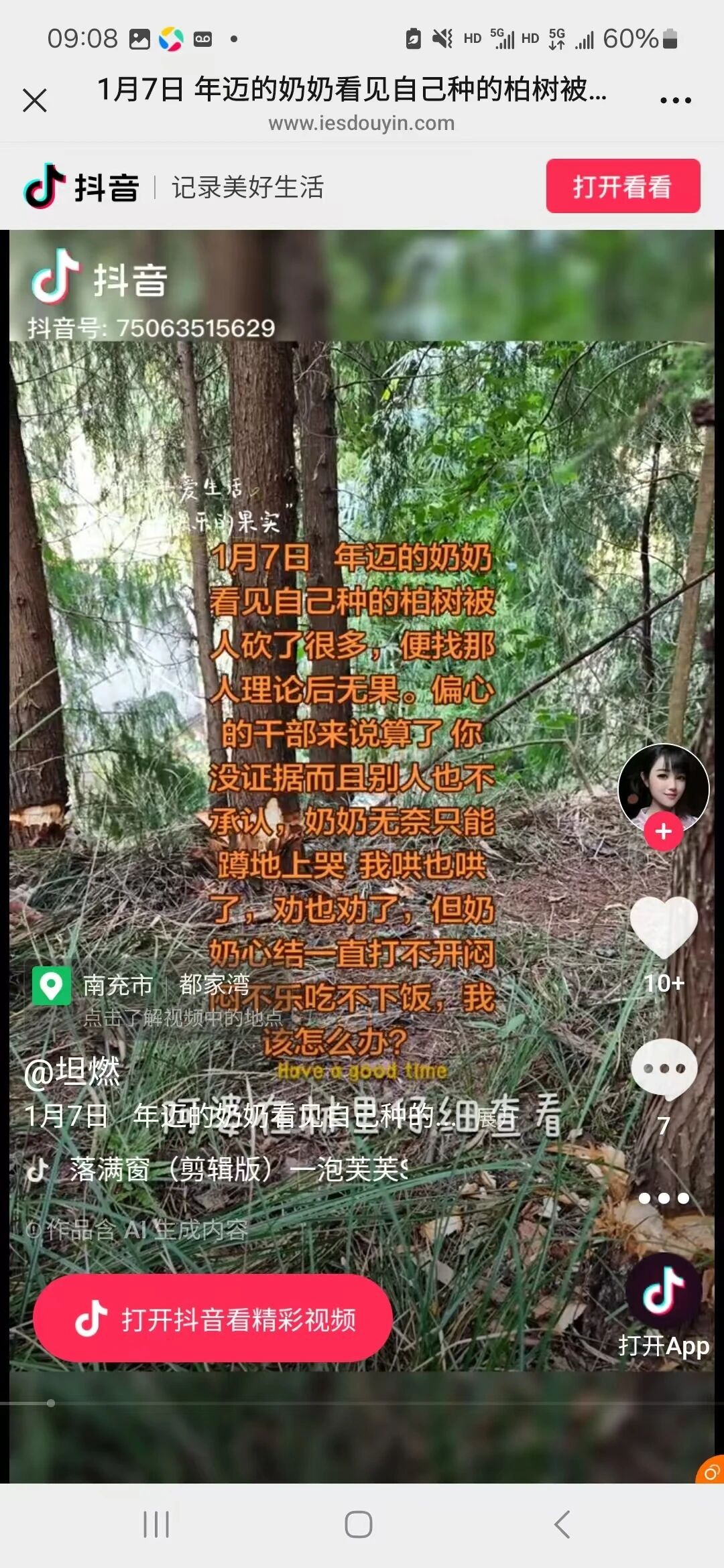Tap the red 打开看看 button

(623, 186)
